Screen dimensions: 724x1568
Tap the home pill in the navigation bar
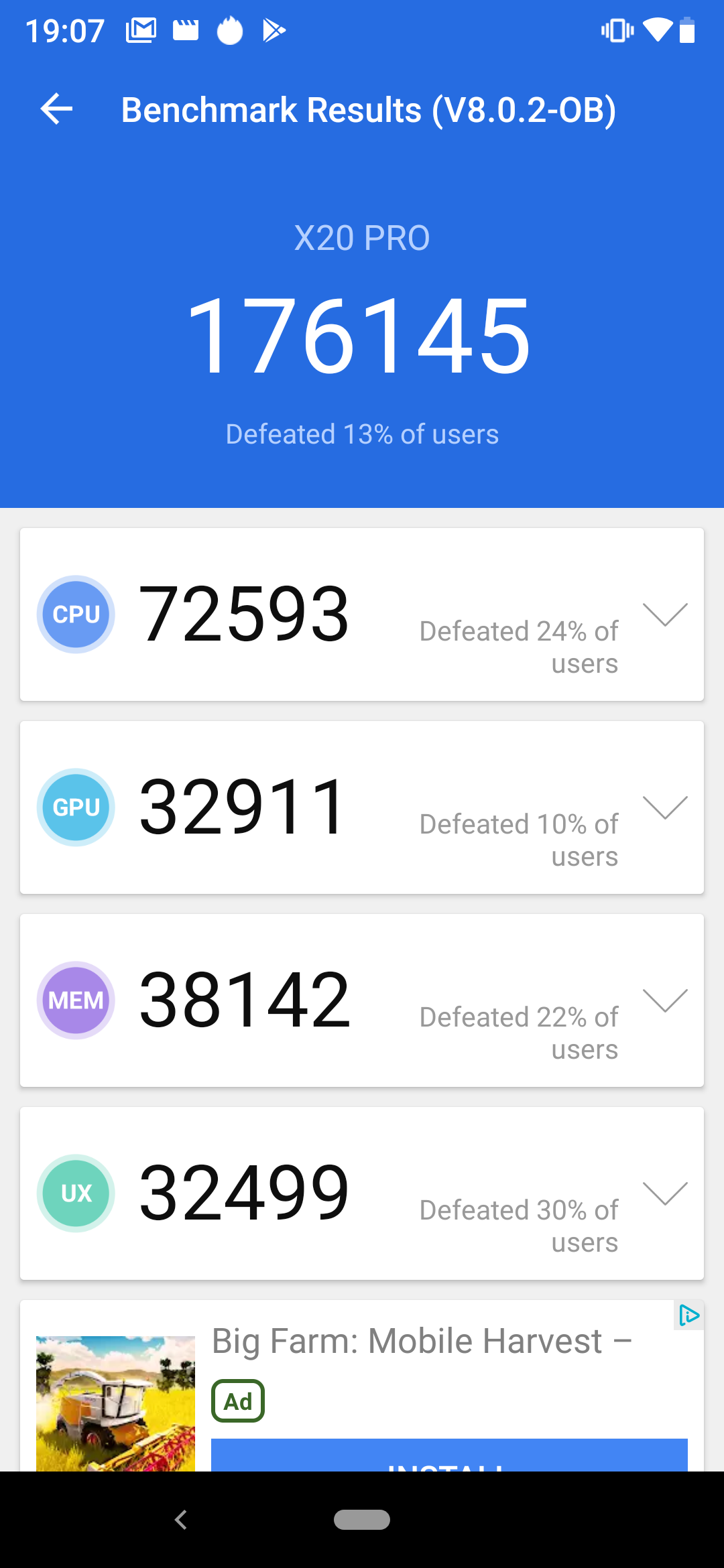[362, 1519]
